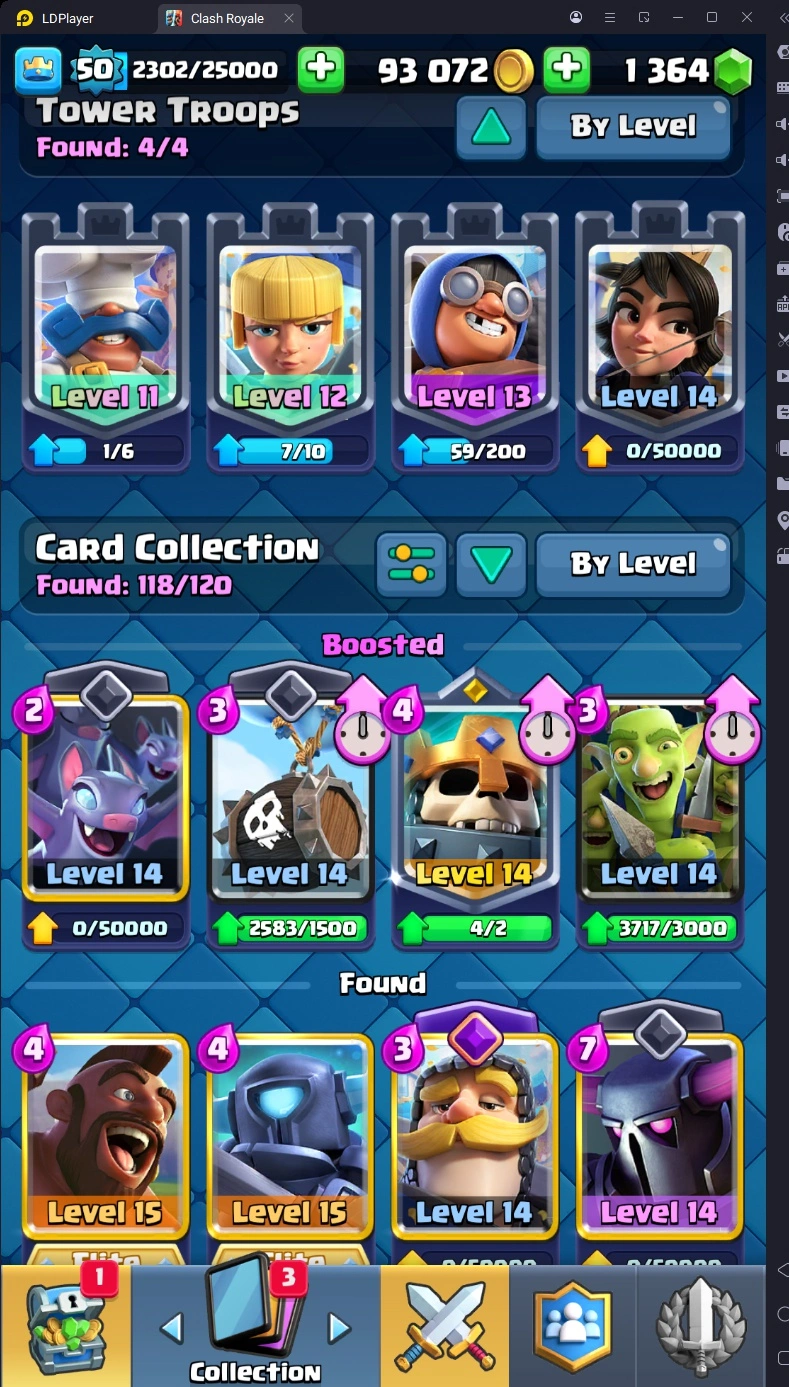Buy gems using the plus next to the gem counter

click(566, 69)
